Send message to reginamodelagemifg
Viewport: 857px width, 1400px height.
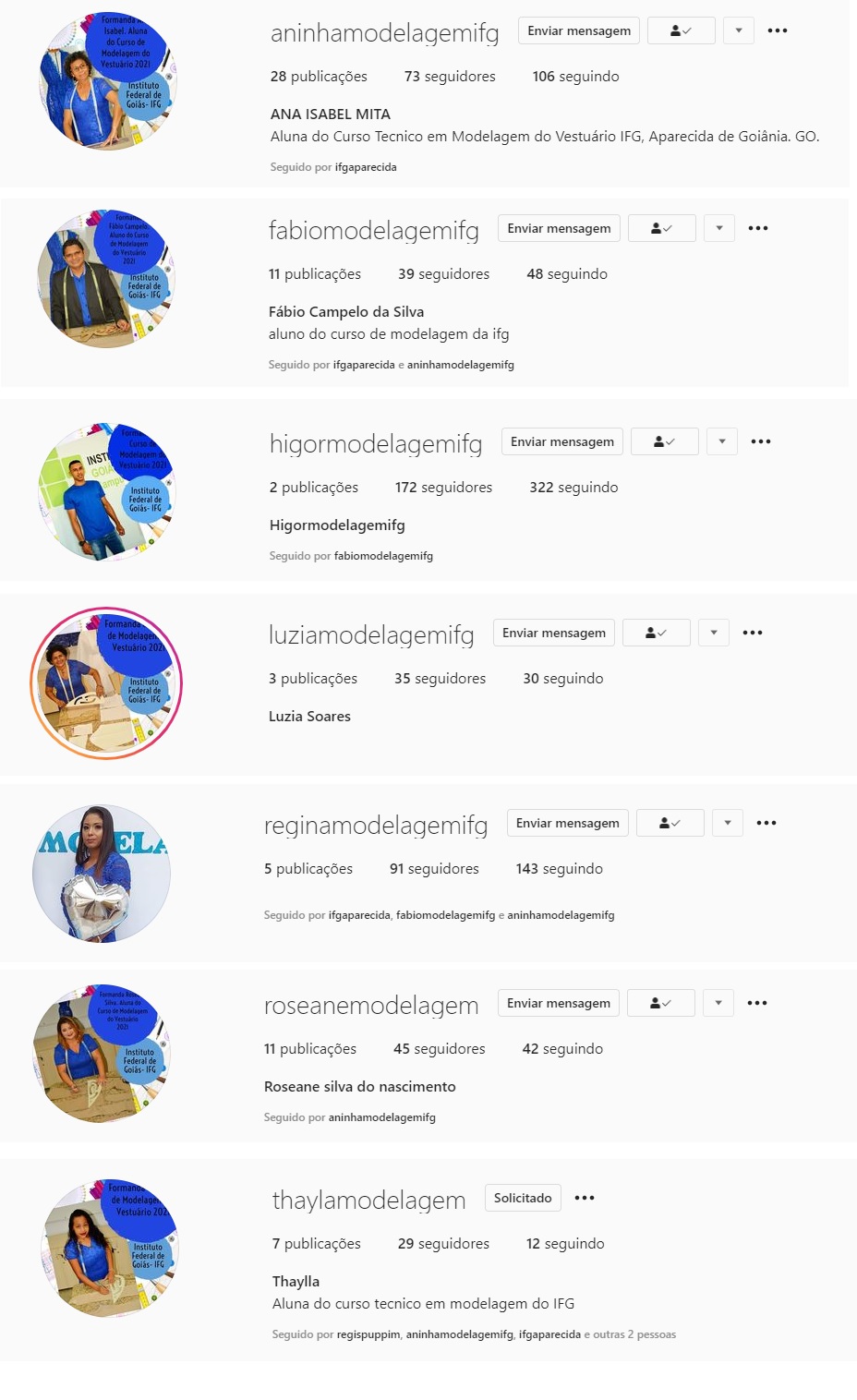[568, 823]
